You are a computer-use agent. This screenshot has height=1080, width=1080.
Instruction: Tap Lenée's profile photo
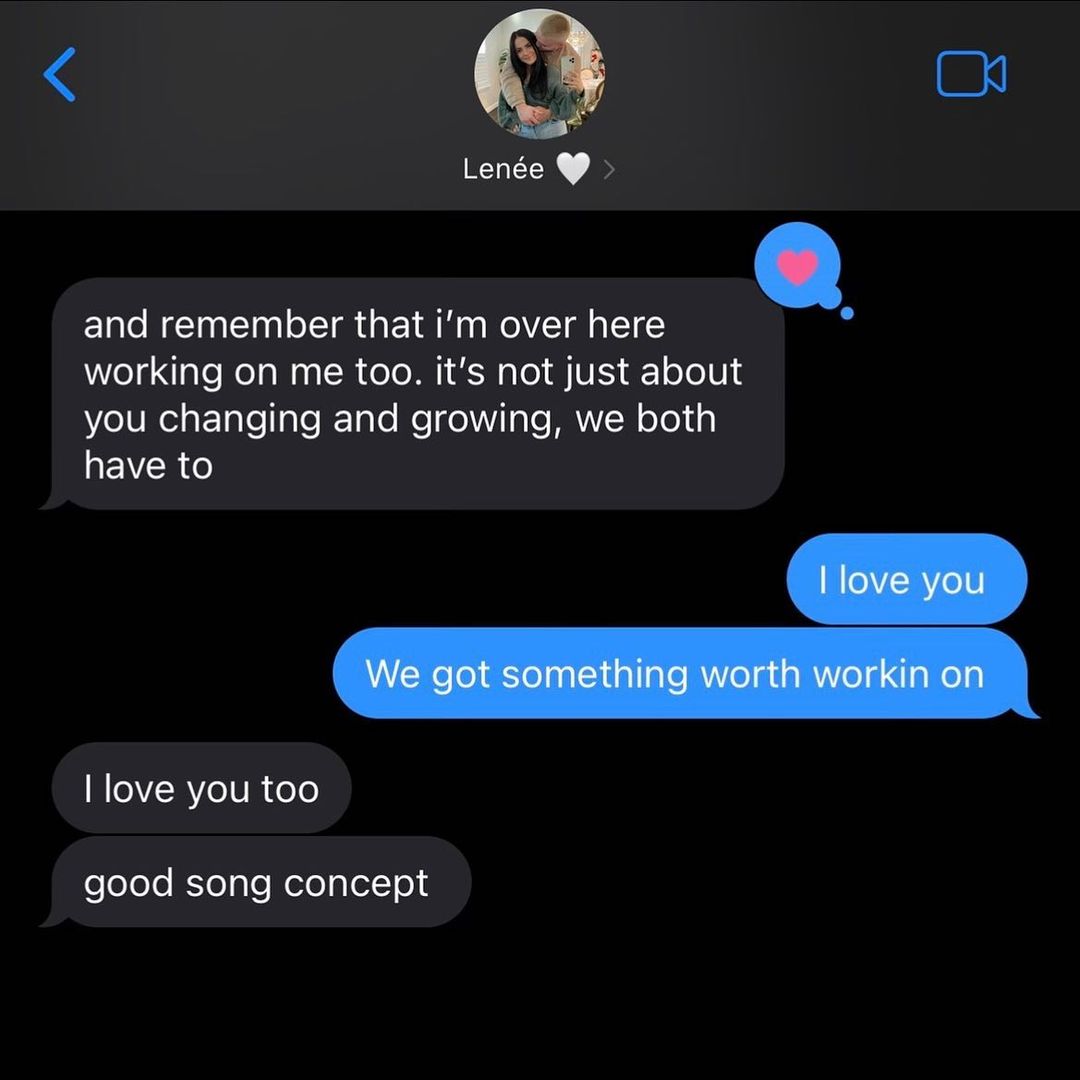coord(539,74)
